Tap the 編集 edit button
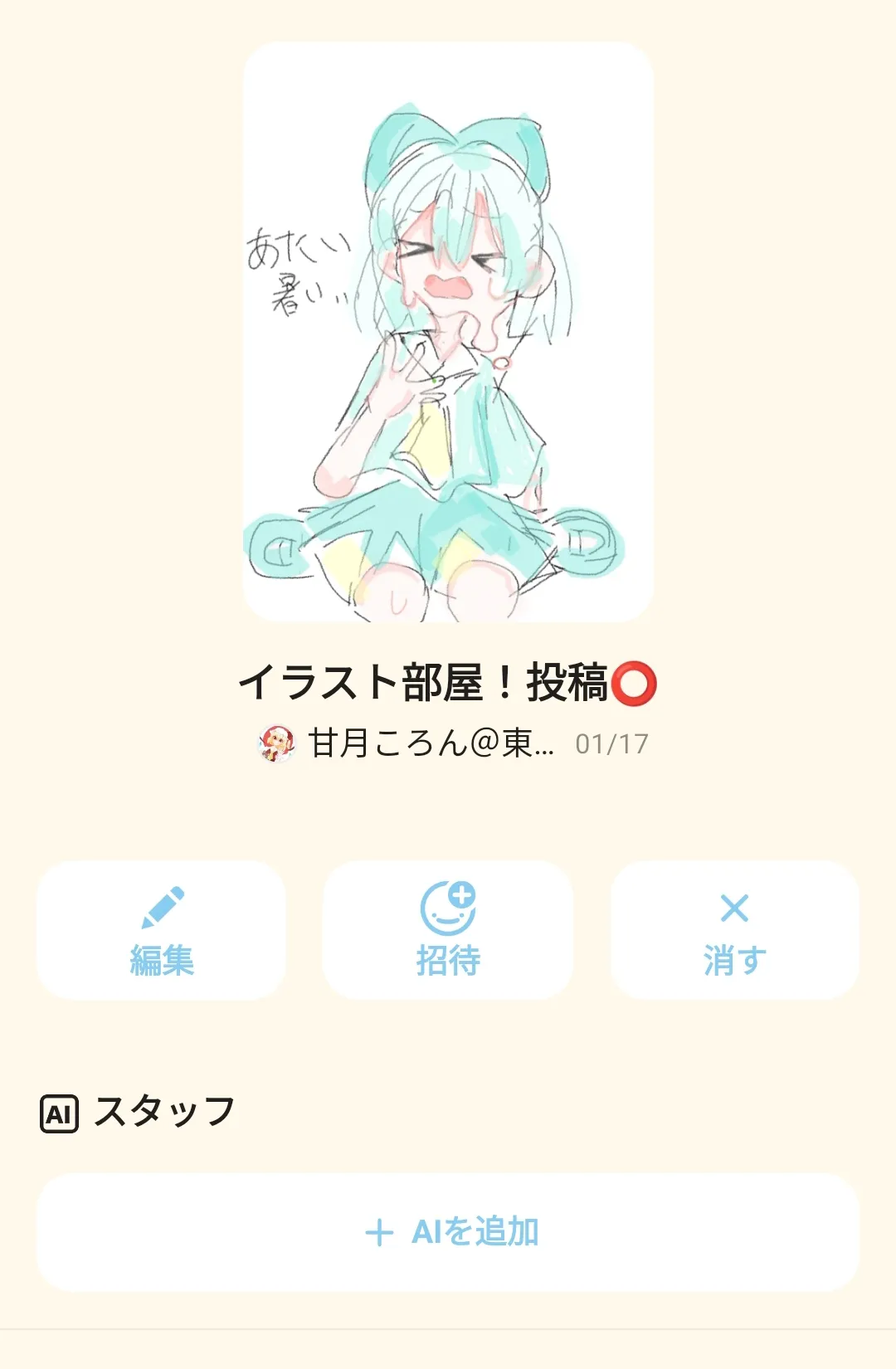The image size is (896, 1369). tap(162, 930)
